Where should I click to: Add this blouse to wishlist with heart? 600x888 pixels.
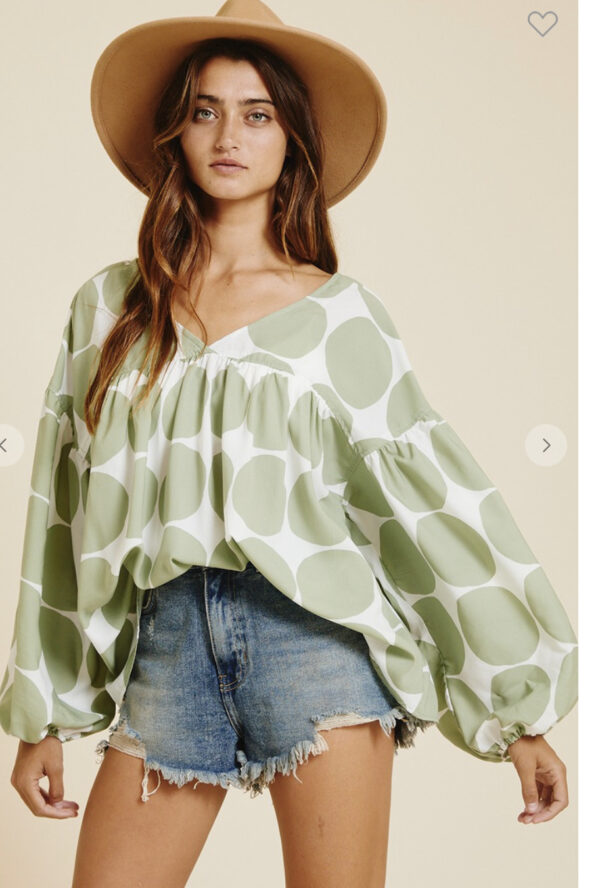(542, 23)
